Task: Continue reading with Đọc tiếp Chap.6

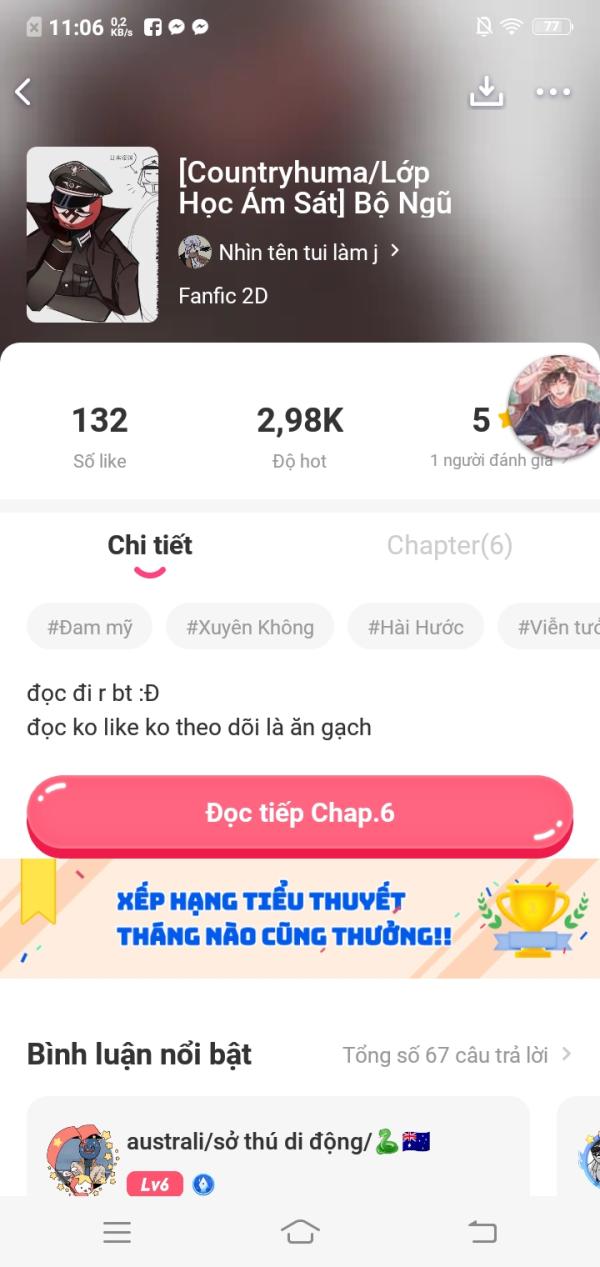Action: 300,814
